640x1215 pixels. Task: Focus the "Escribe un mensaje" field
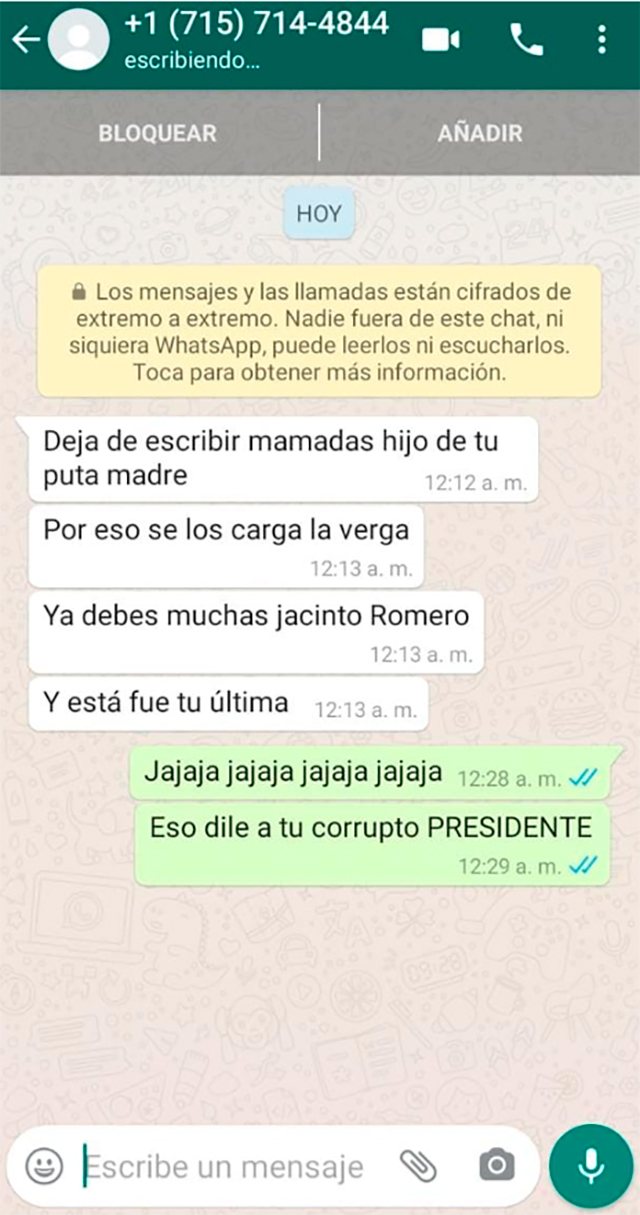click(230, 1166)
